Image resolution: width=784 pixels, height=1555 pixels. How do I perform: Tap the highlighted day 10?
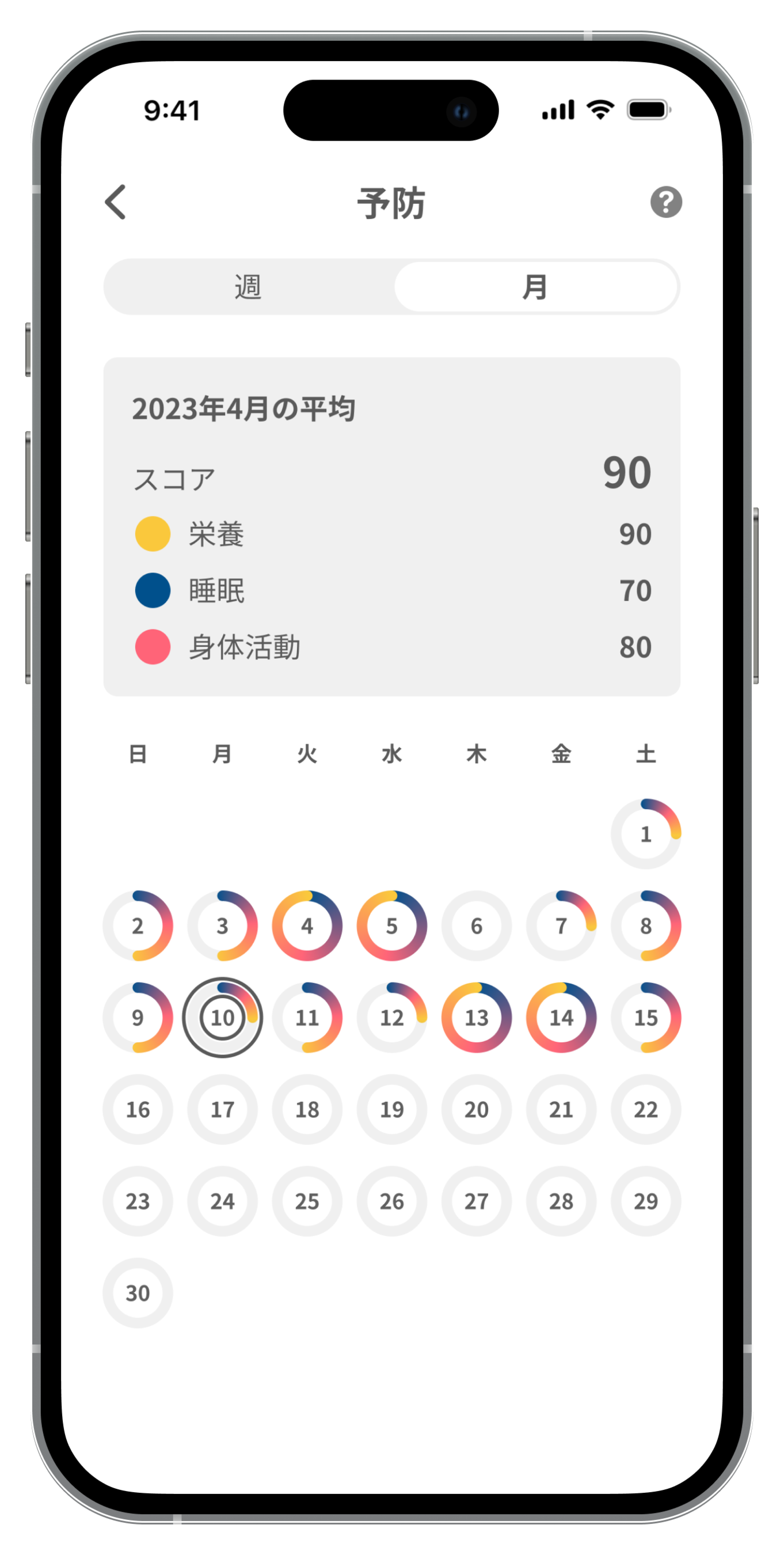(222, 1017)
